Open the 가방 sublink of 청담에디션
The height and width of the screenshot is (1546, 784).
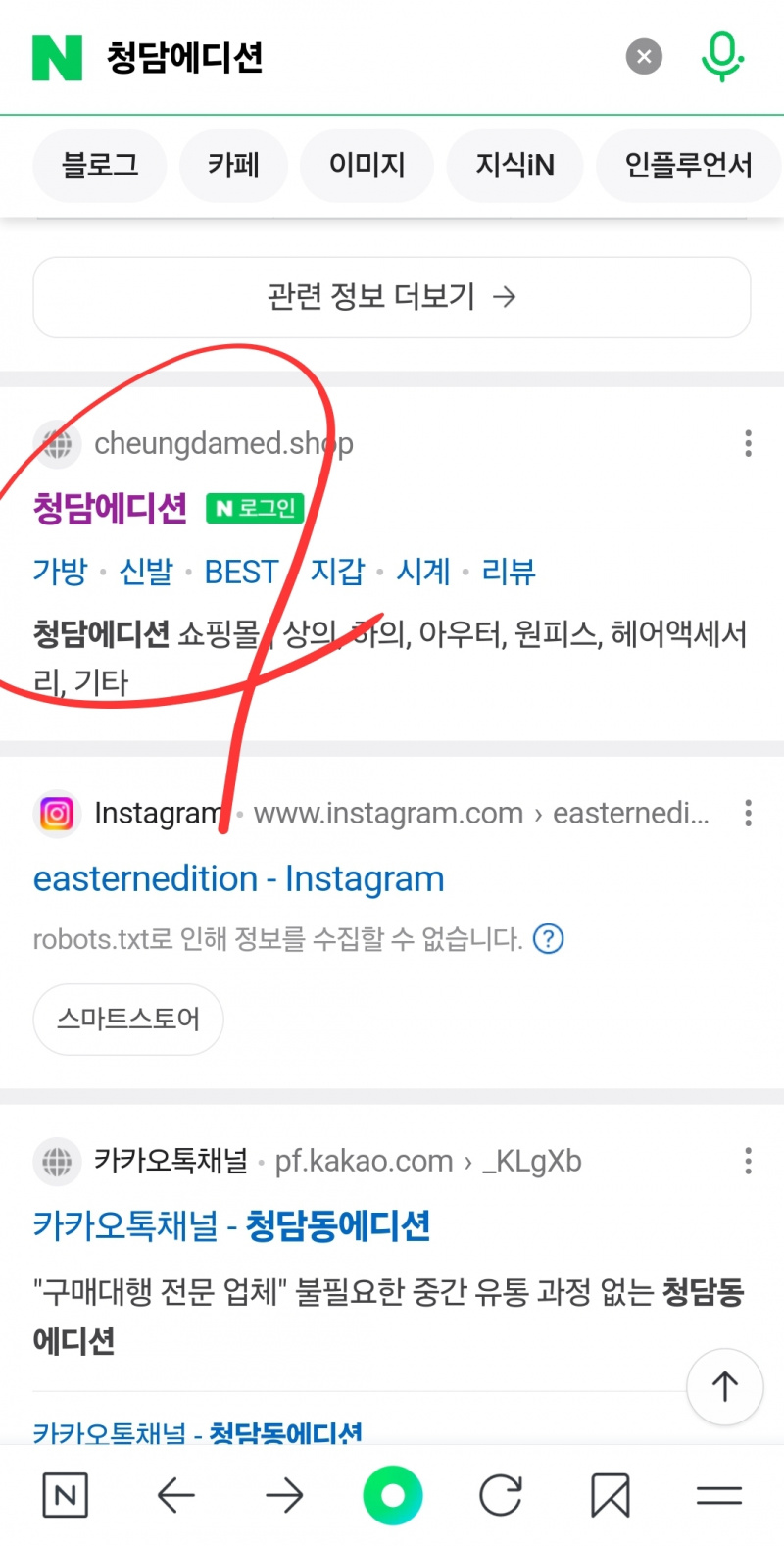click(x=60, y=572)
